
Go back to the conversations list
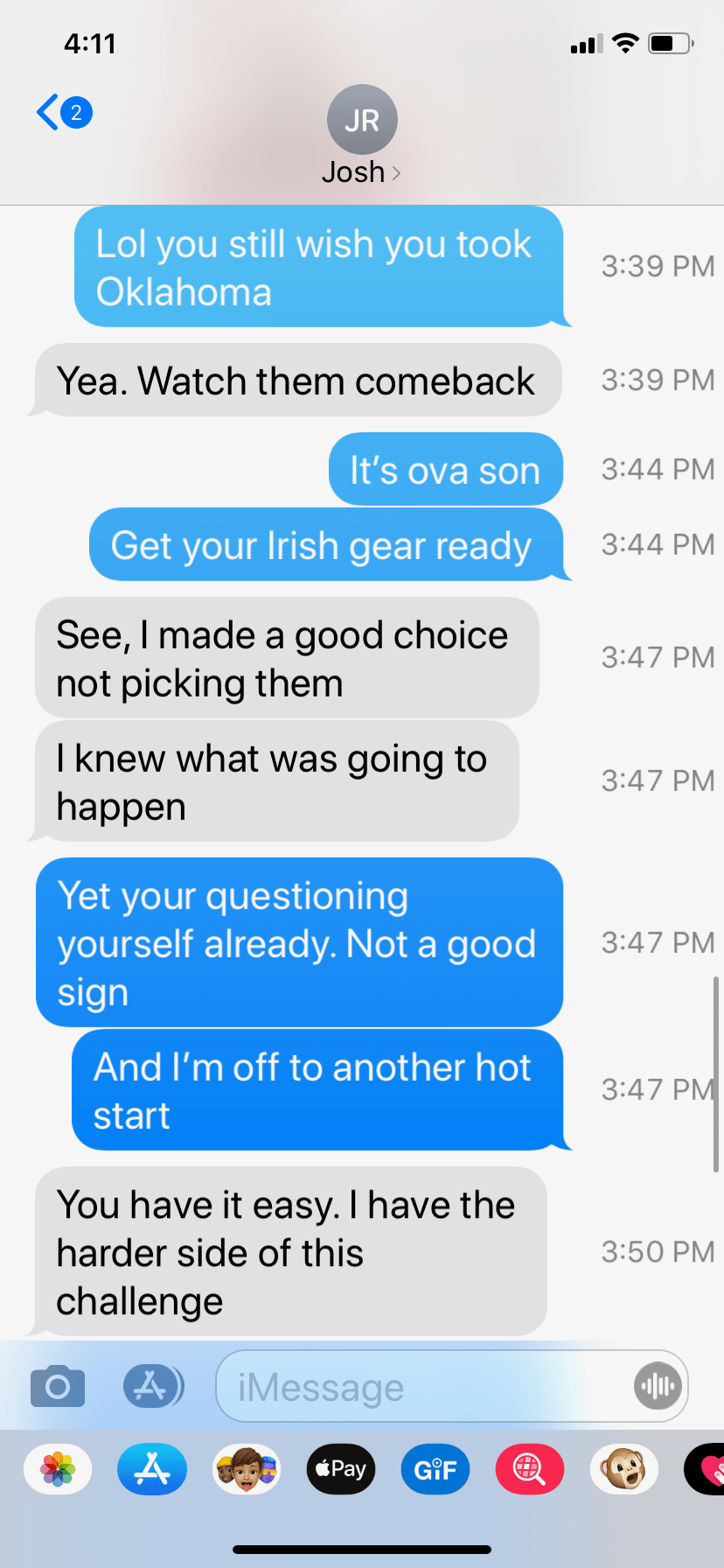(x=63, y=113)
